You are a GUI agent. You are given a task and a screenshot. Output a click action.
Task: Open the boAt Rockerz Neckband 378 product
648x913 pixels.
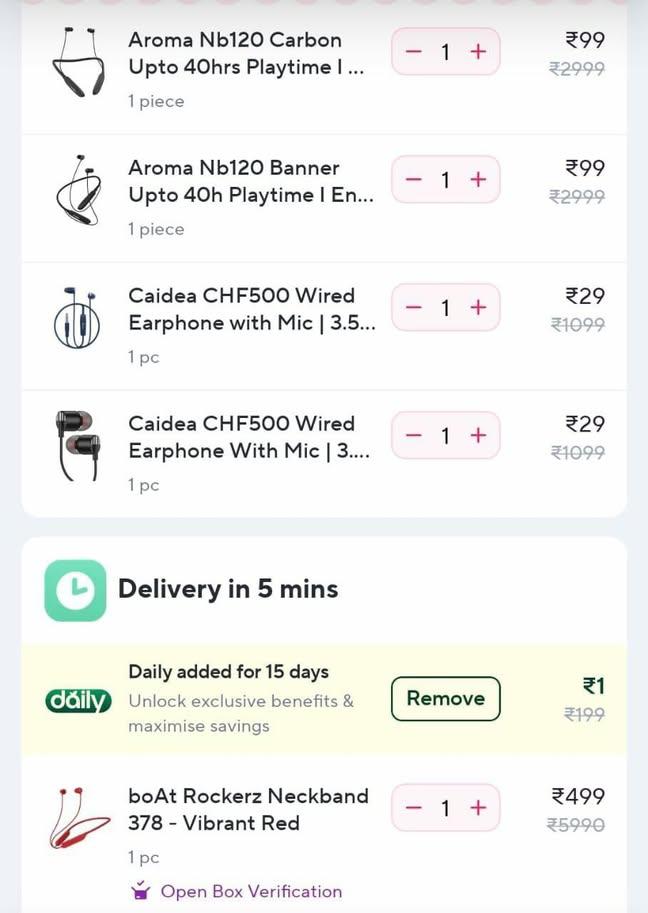[x=248, y=809]
